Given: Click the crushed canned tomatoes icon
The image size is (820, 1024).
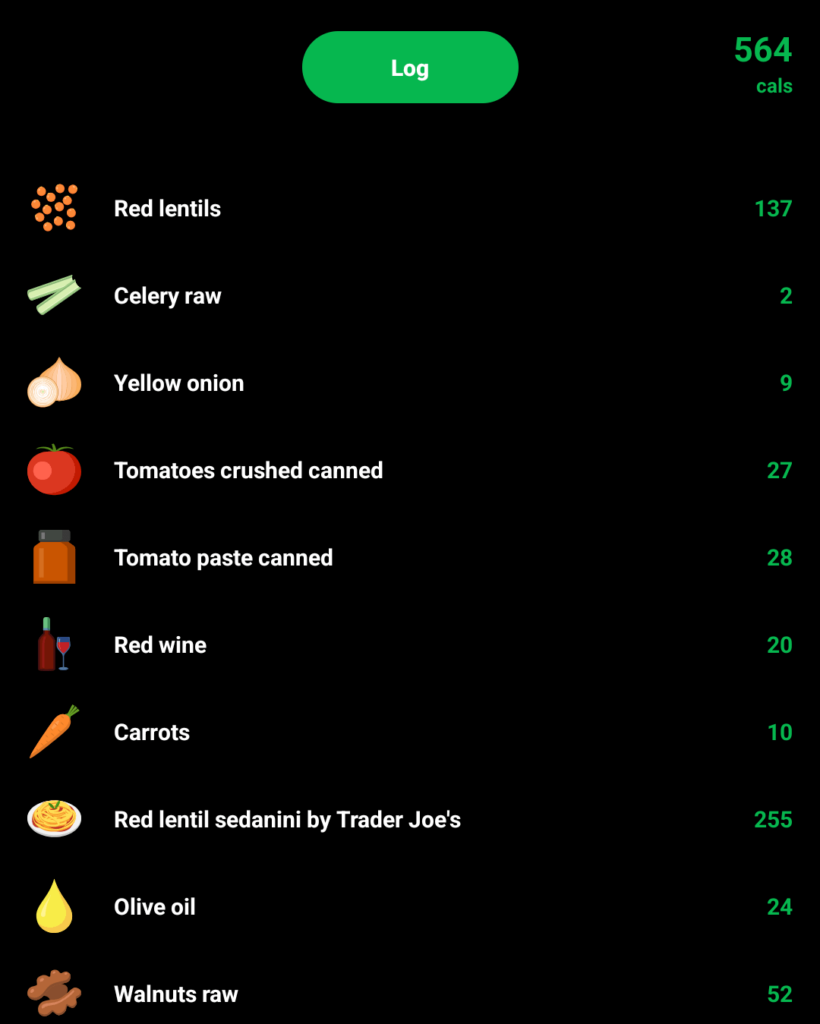Looking at the screenshot, I should coord(54,470).
